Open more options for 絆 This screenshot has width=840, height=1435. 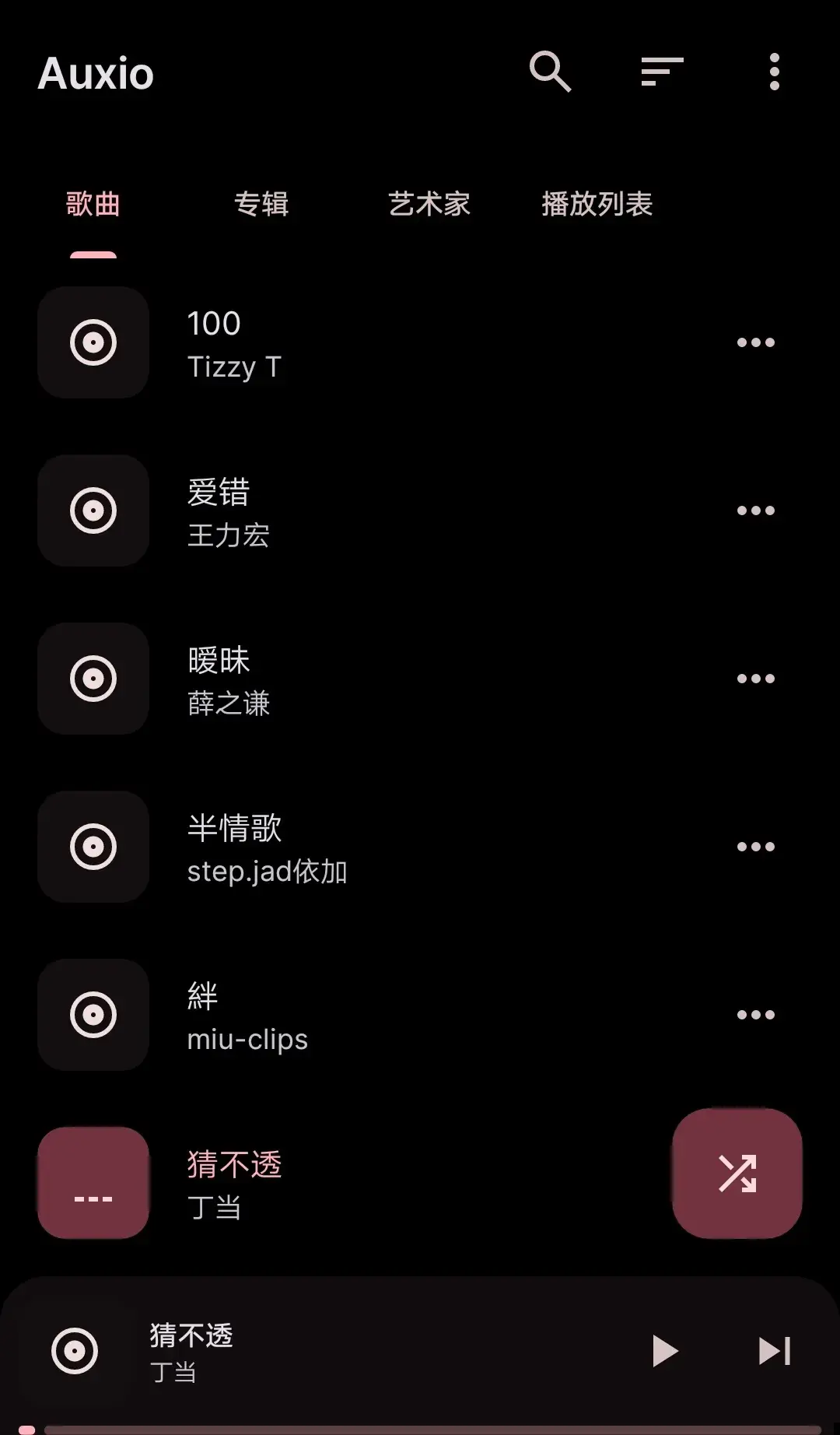coord(756,1015)
